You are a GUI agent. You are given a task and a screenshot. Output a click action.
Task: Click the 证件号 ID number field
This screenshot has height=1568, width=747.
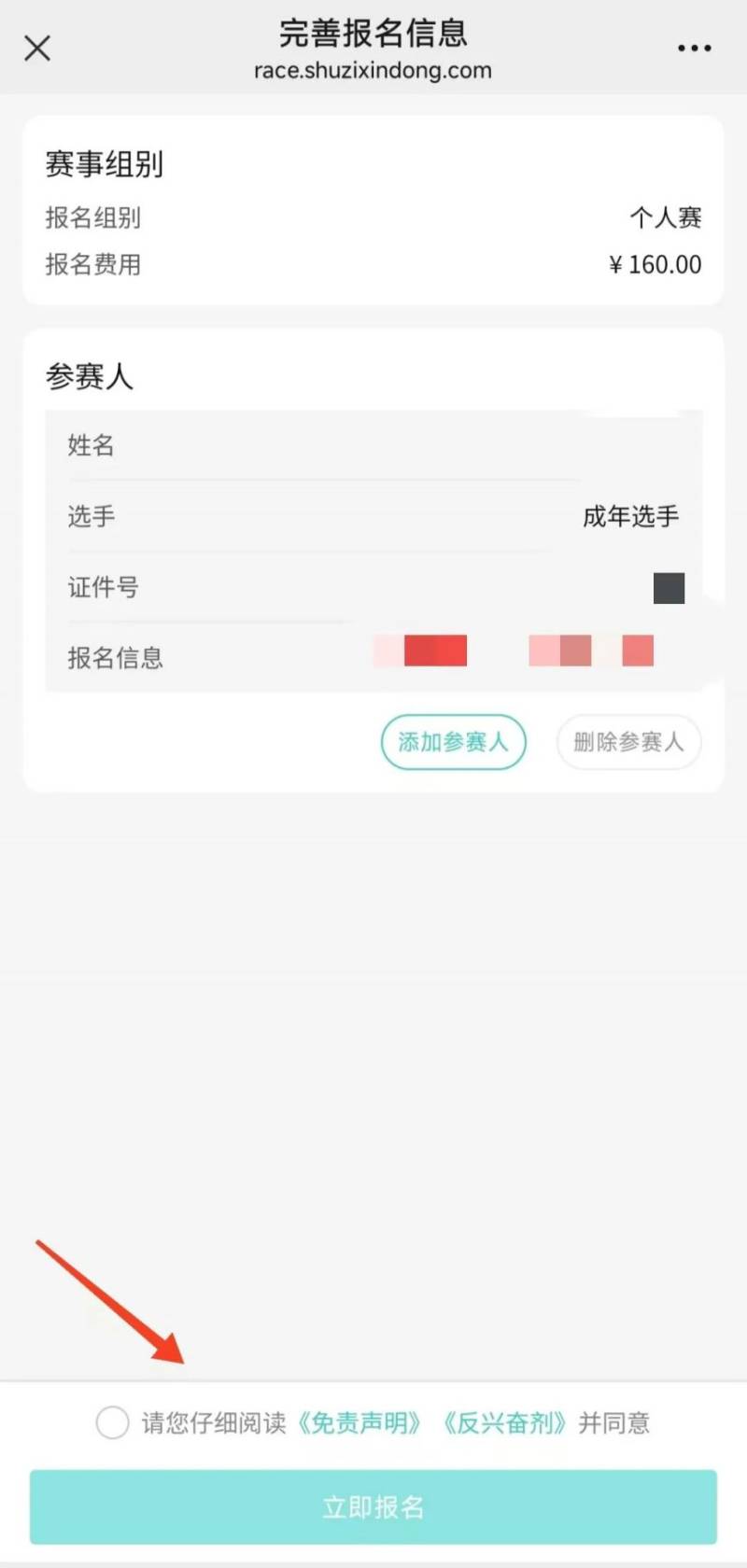[280, 587]
